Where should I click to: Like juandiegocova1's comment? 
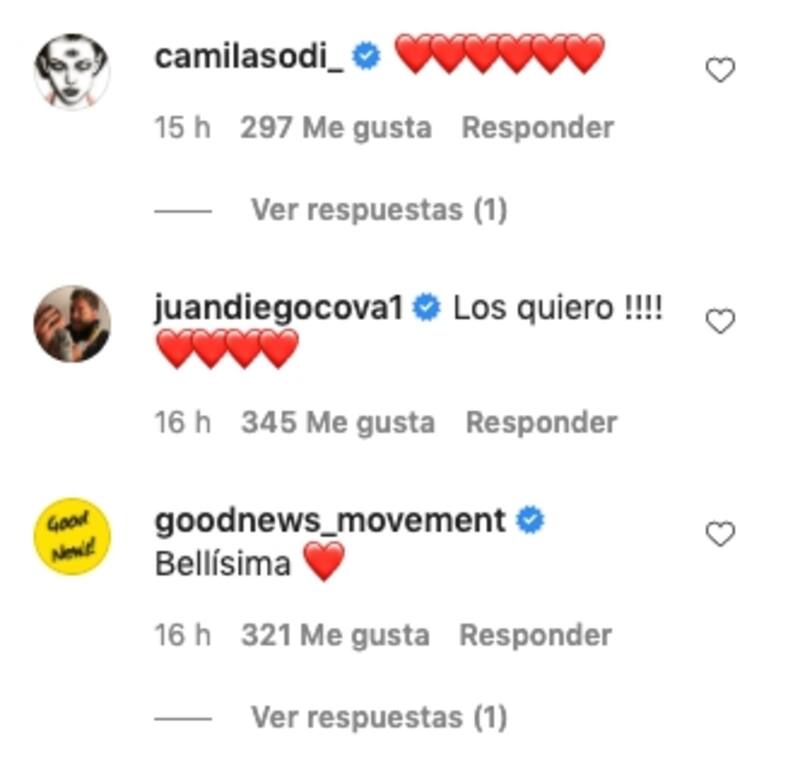720,321
